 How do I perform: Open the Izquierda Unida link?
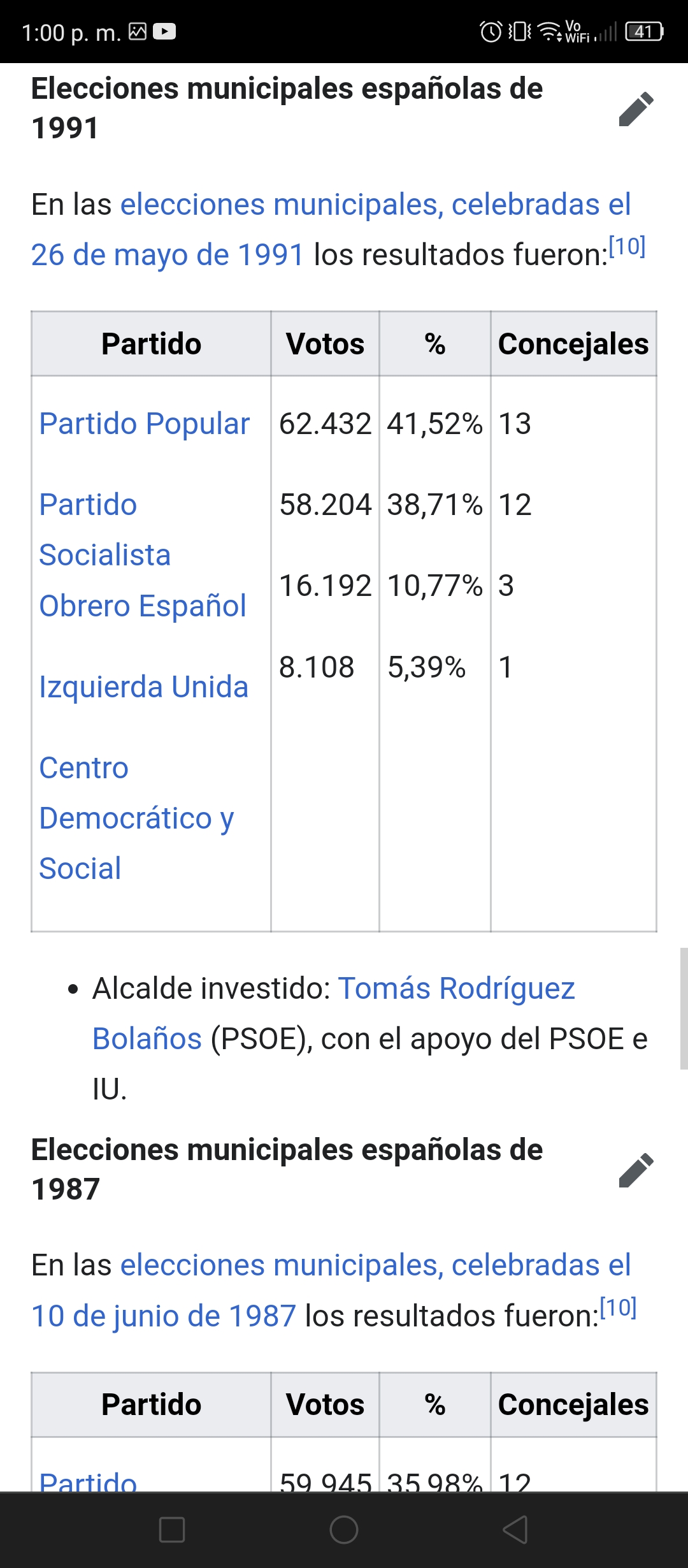point(143,687)
